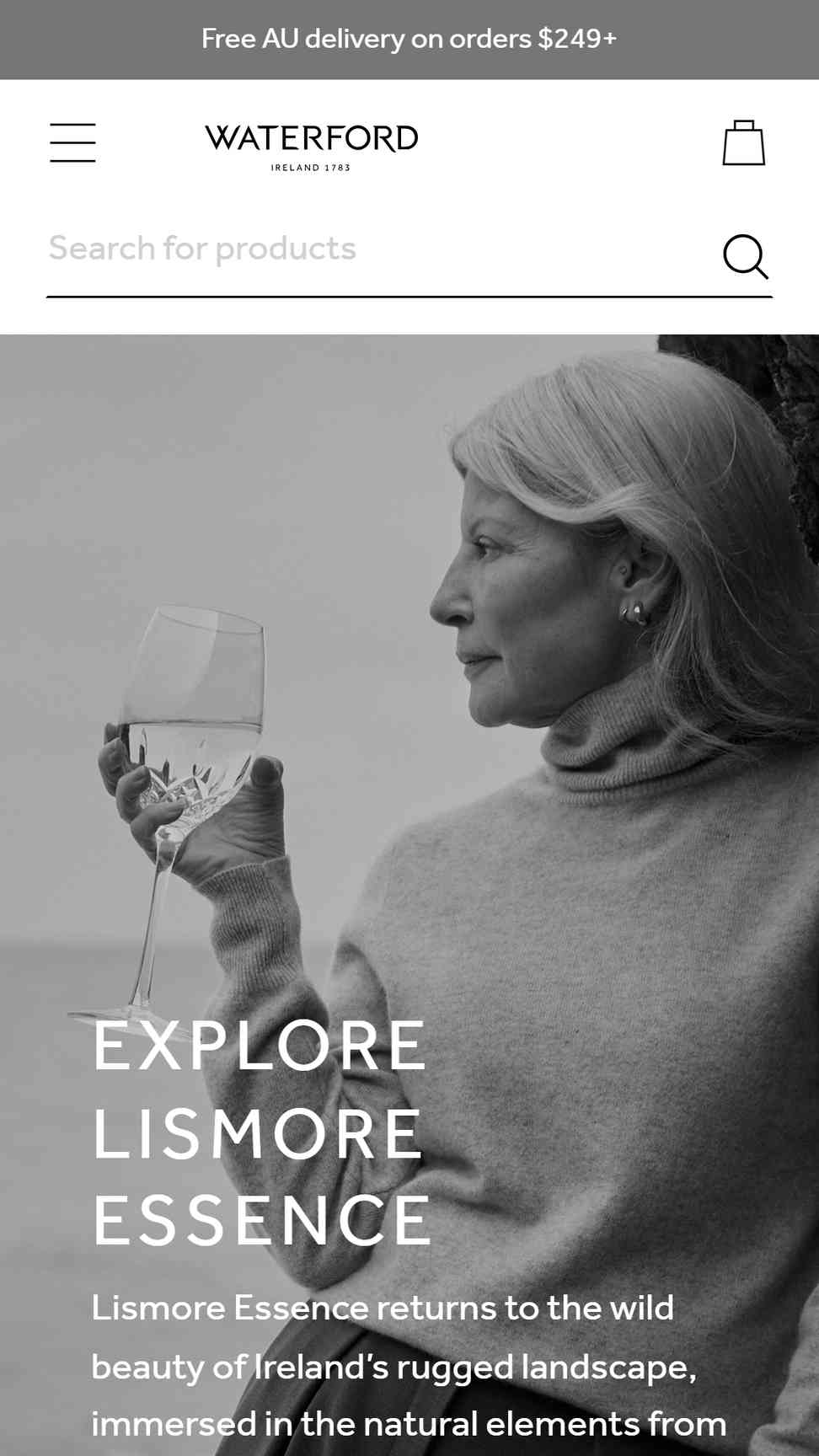Open the shopping bag

744,142
